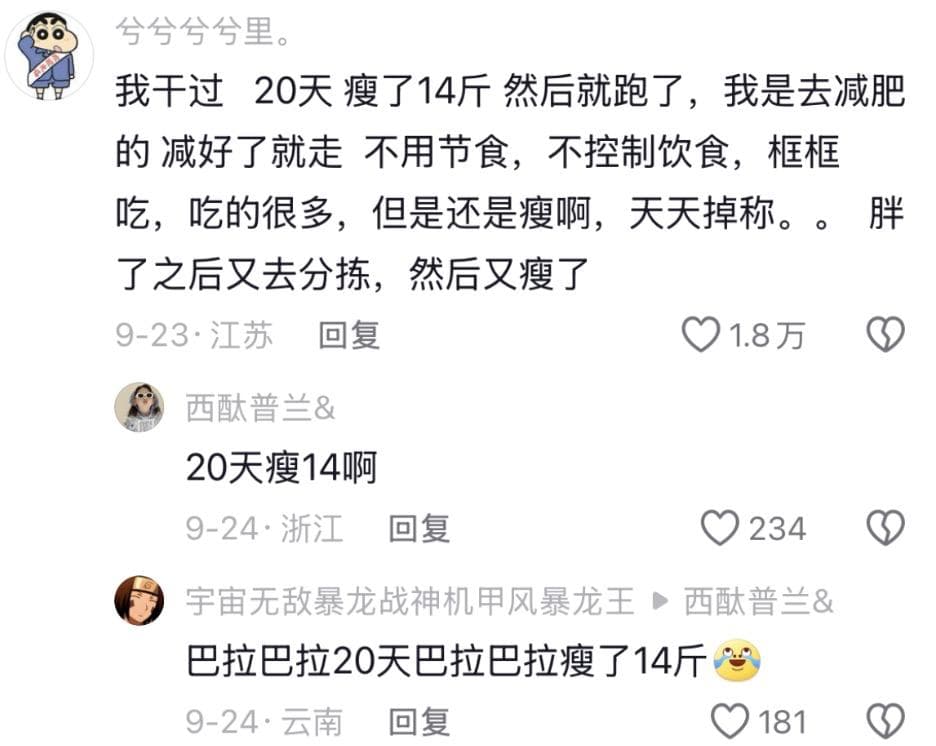Like the comment with 234 likes
The image size is (936, 746).
[719, 528]
